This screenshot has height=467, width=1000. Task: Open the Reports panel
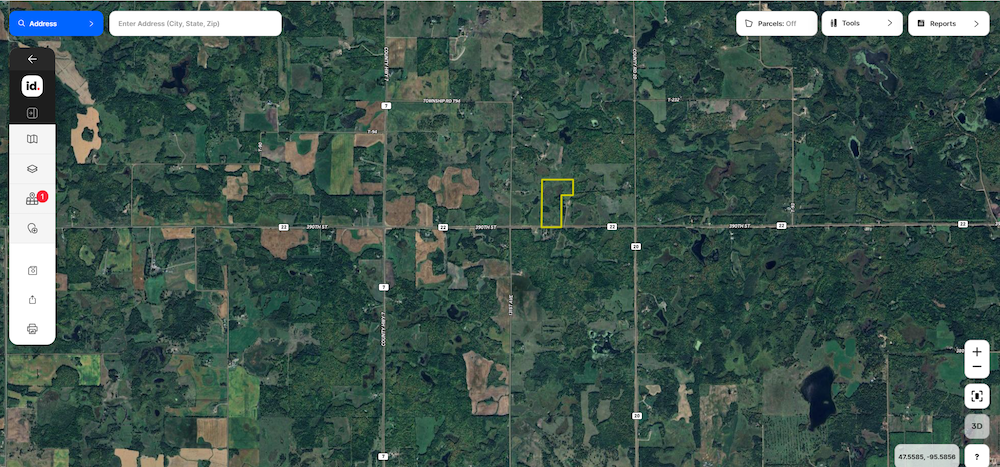point(948,23)
